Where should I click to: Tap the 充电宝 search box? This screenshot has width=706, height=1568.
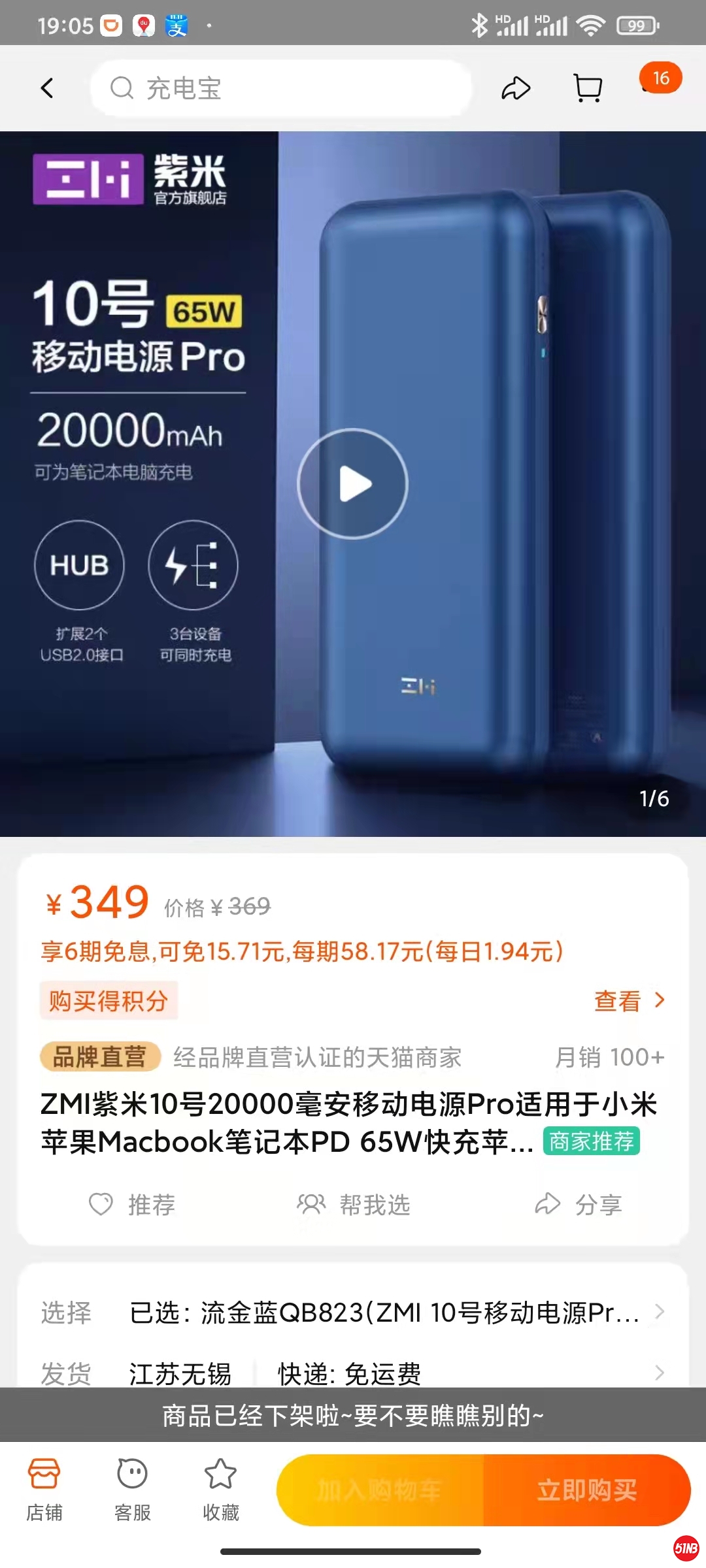coord(281,88)
